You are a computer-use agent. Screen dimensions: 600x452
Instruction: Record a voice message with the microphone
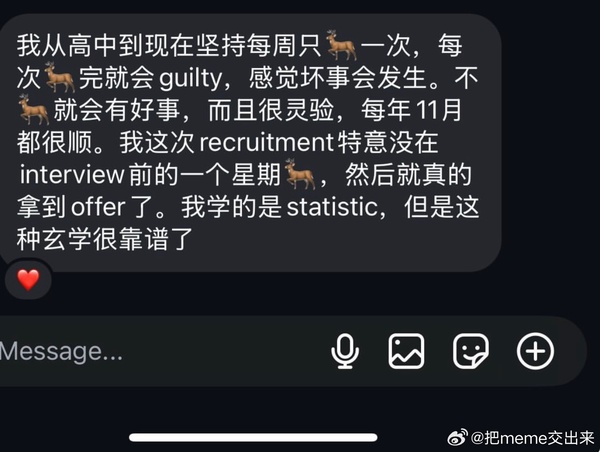pos(346,351)
